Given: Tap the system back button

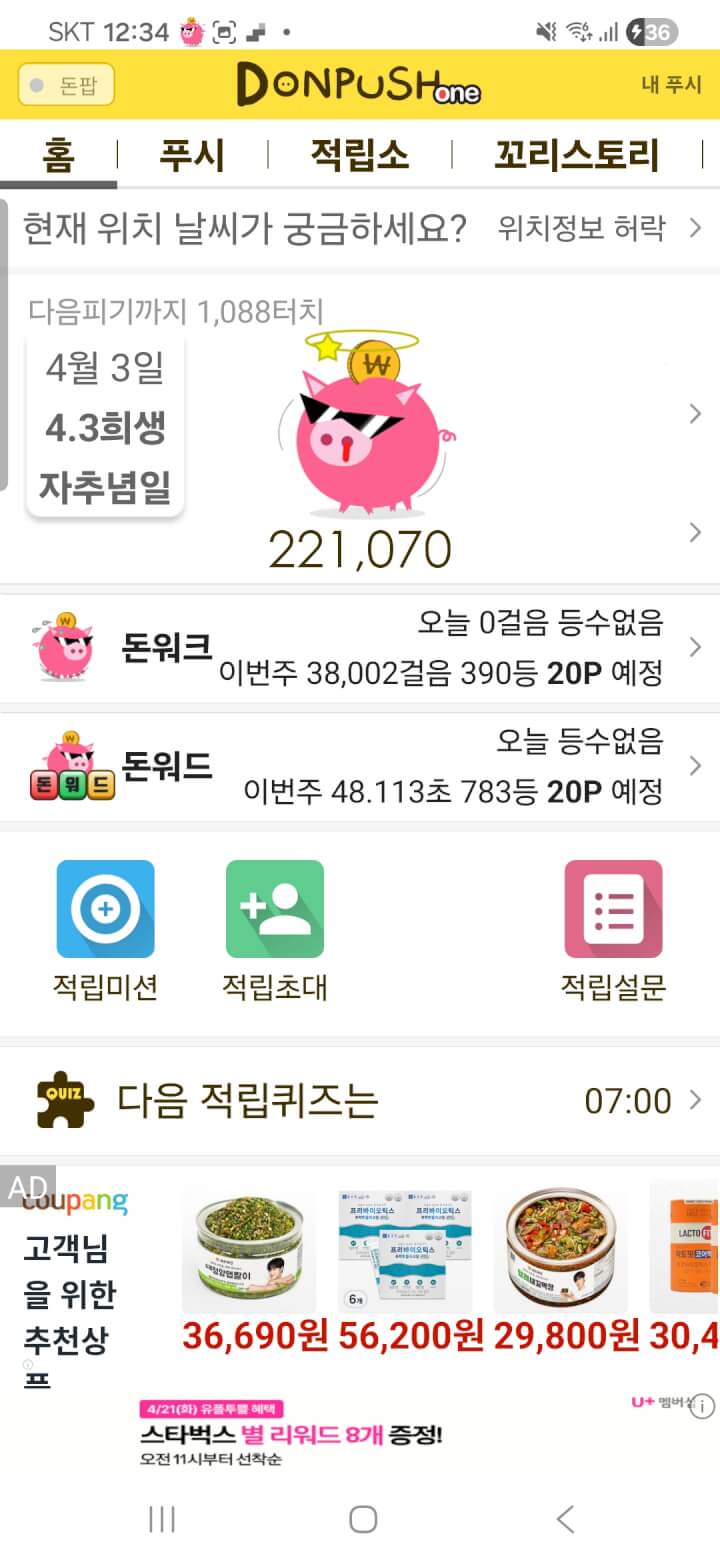Looking at the screenshot, I should 565,1519.
